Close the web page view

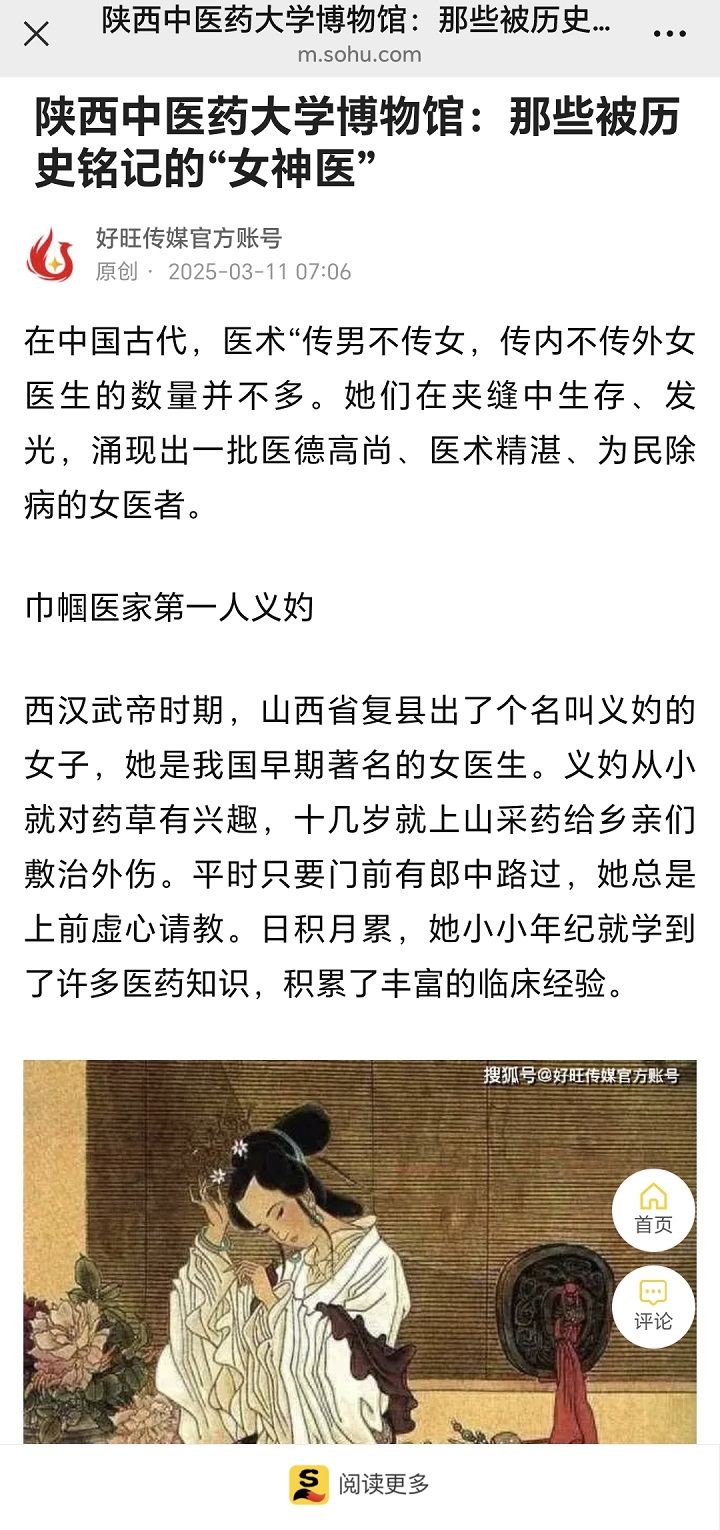(x=36, y=35)
